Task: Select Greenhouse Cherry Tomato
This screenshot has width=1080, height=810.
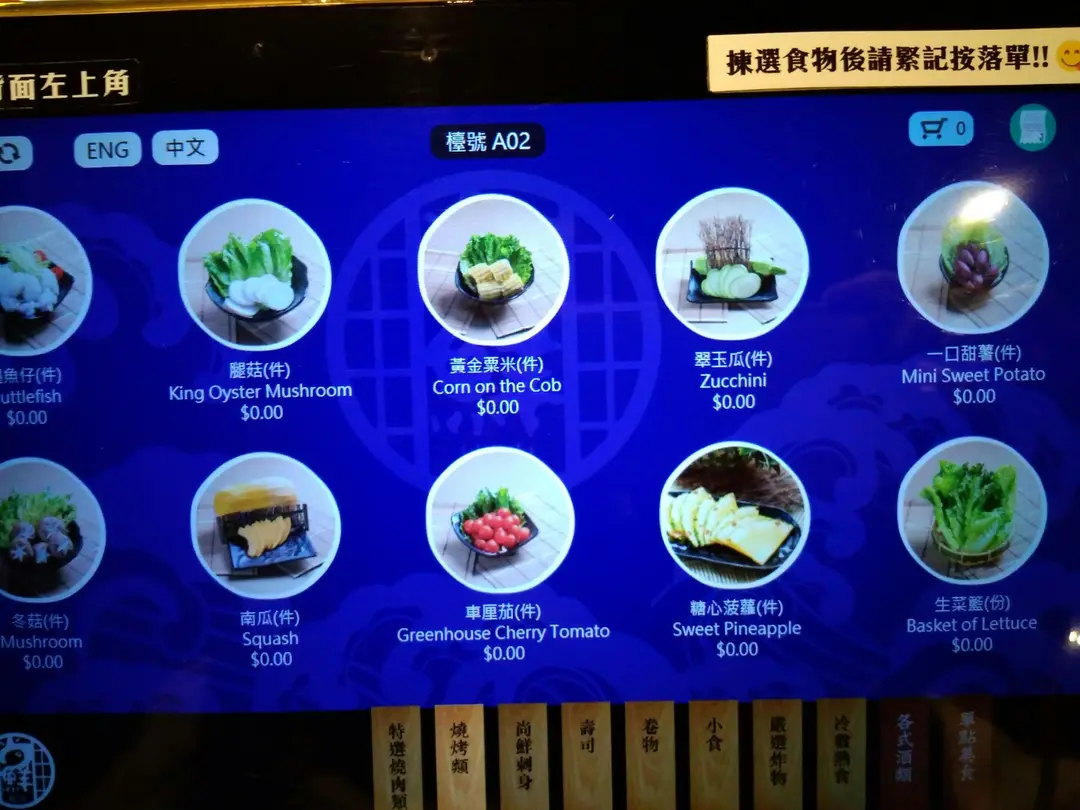Action: (x=500, y=518)
